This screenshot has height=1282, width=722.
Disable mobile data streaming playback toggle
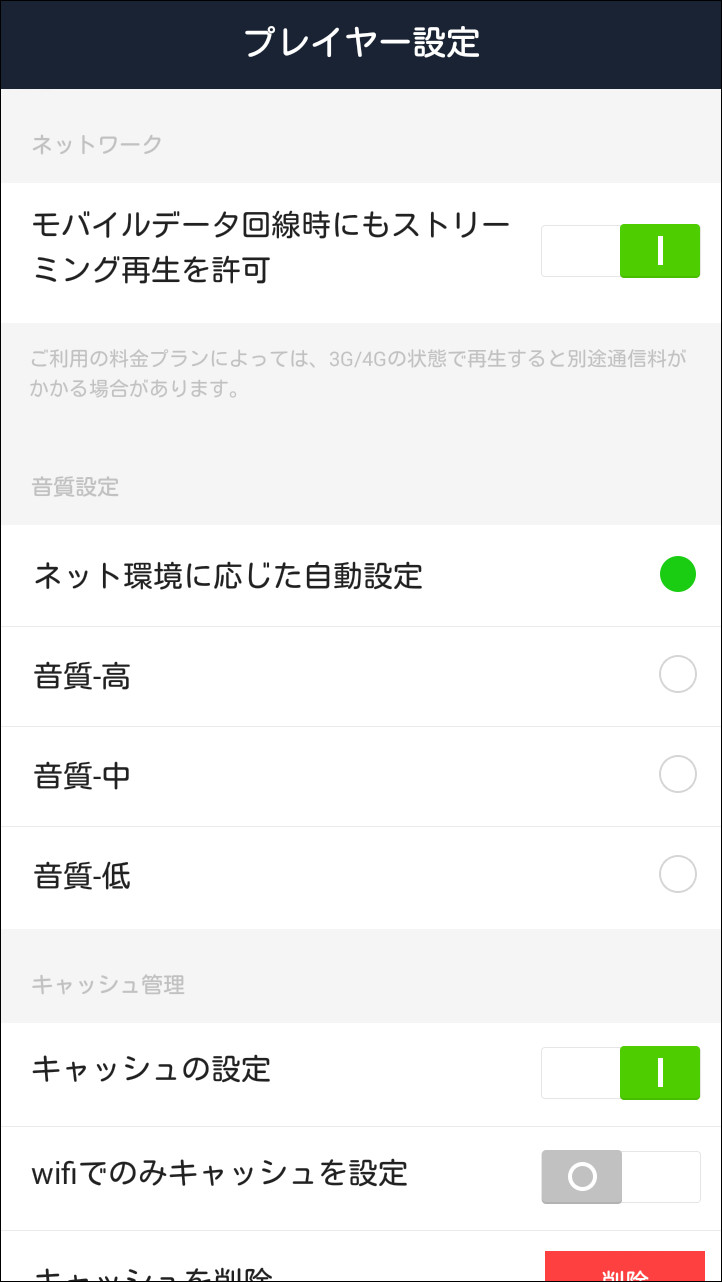click(x=620, y=251)
